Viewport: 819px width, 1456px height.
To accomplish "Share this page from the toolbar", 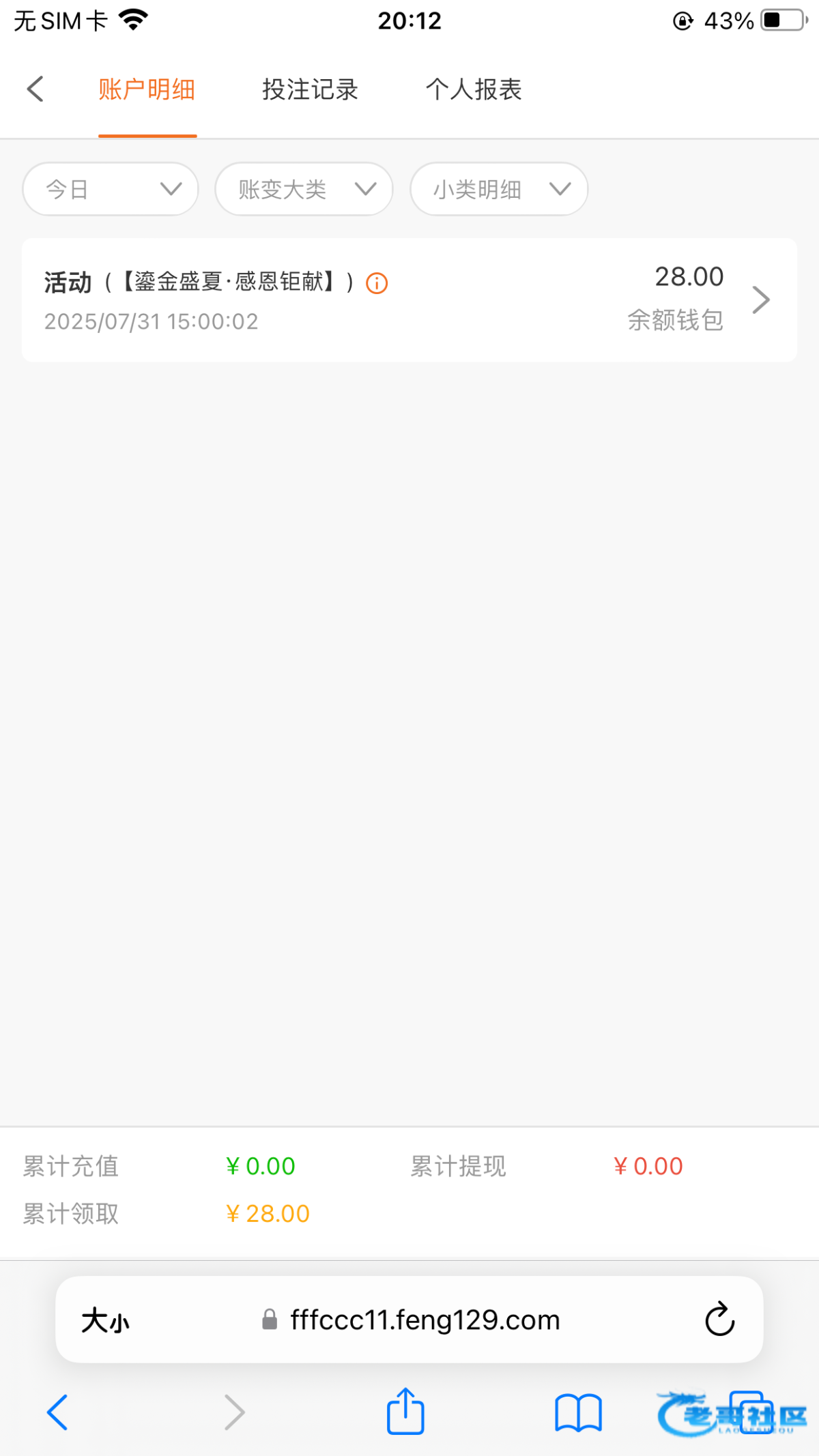I will pyautogui.click(x=405, y=1412).
